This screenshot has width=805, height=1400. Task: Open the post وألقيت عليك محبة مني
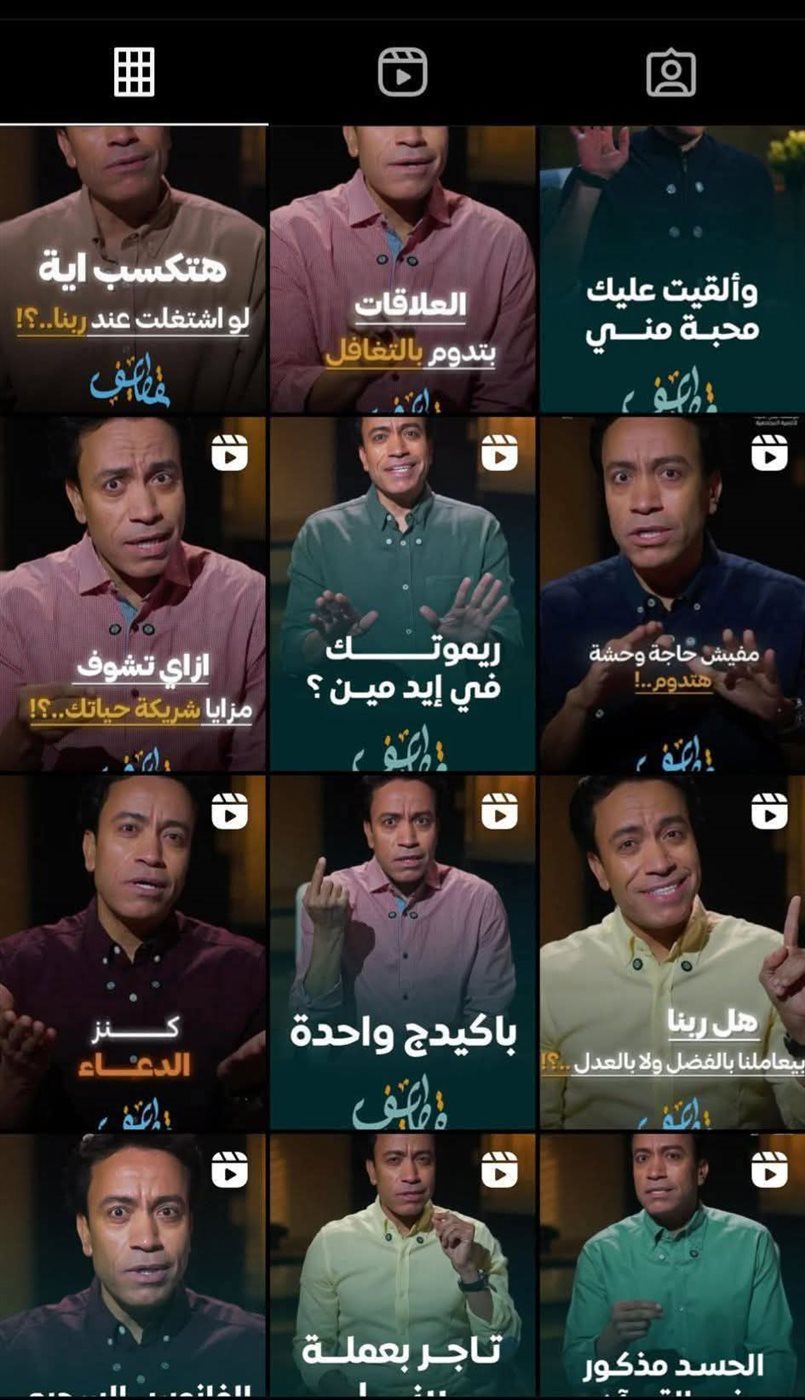point(672,268)
